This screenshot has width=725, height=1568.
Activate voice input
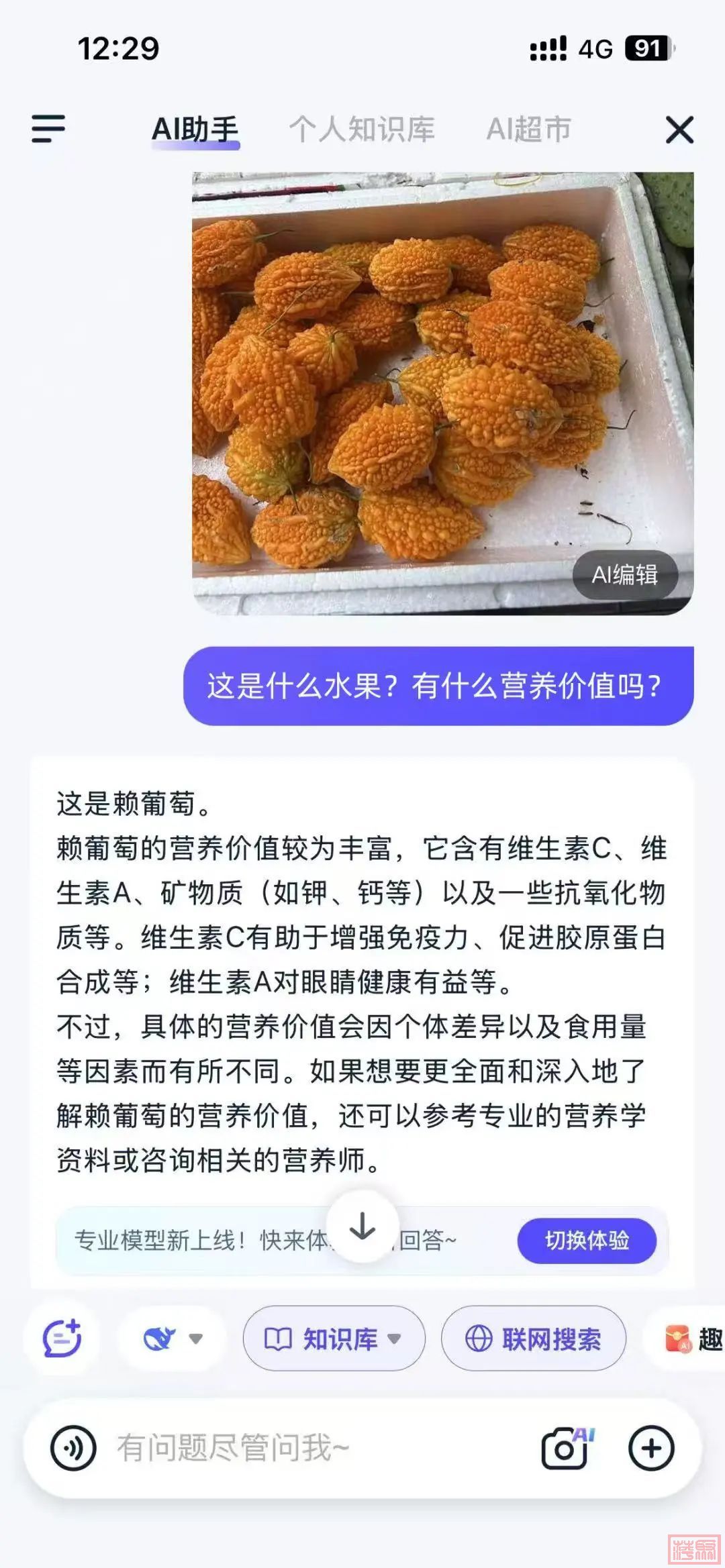click(x=73, y=1448)
